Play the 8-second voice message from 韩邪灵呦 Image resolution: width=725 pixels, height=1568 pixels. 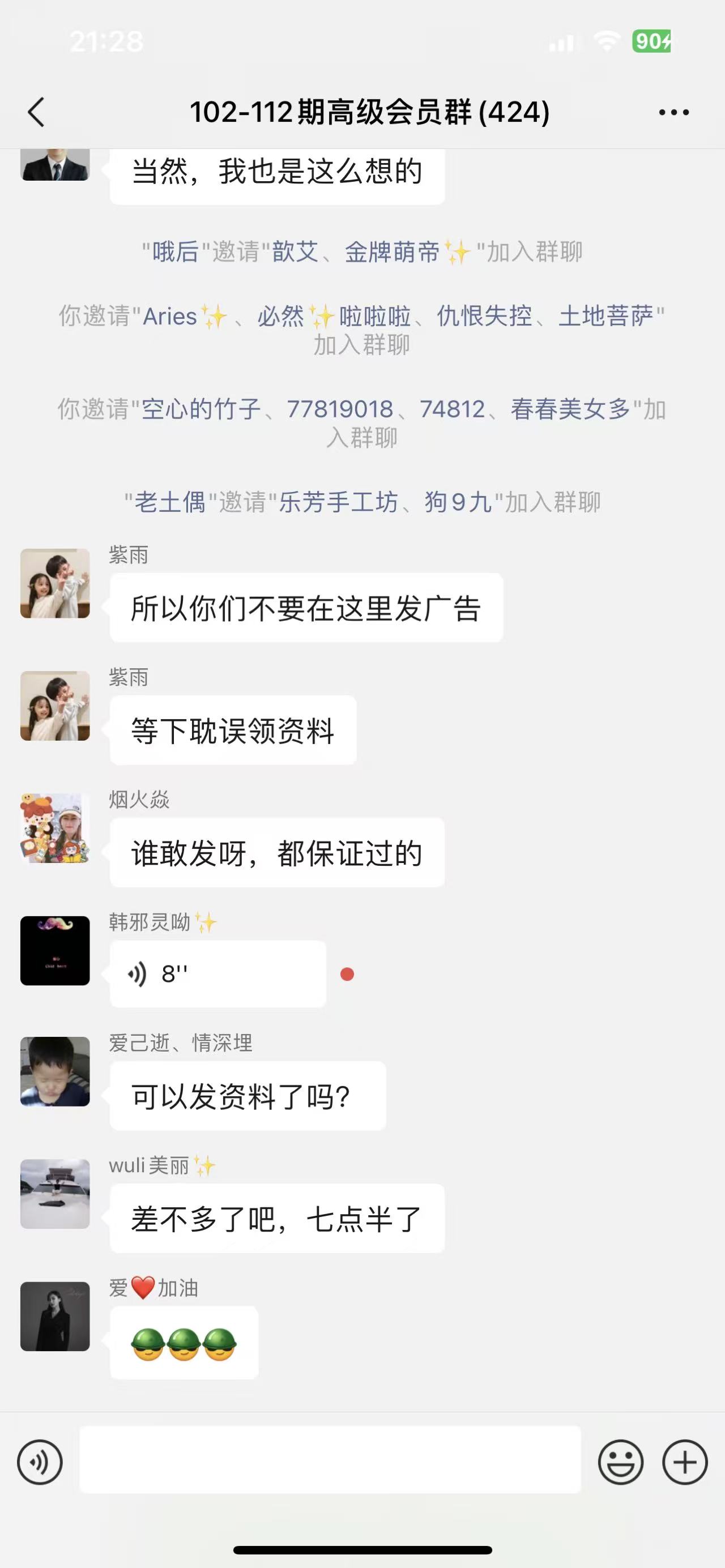click(217, 974)
